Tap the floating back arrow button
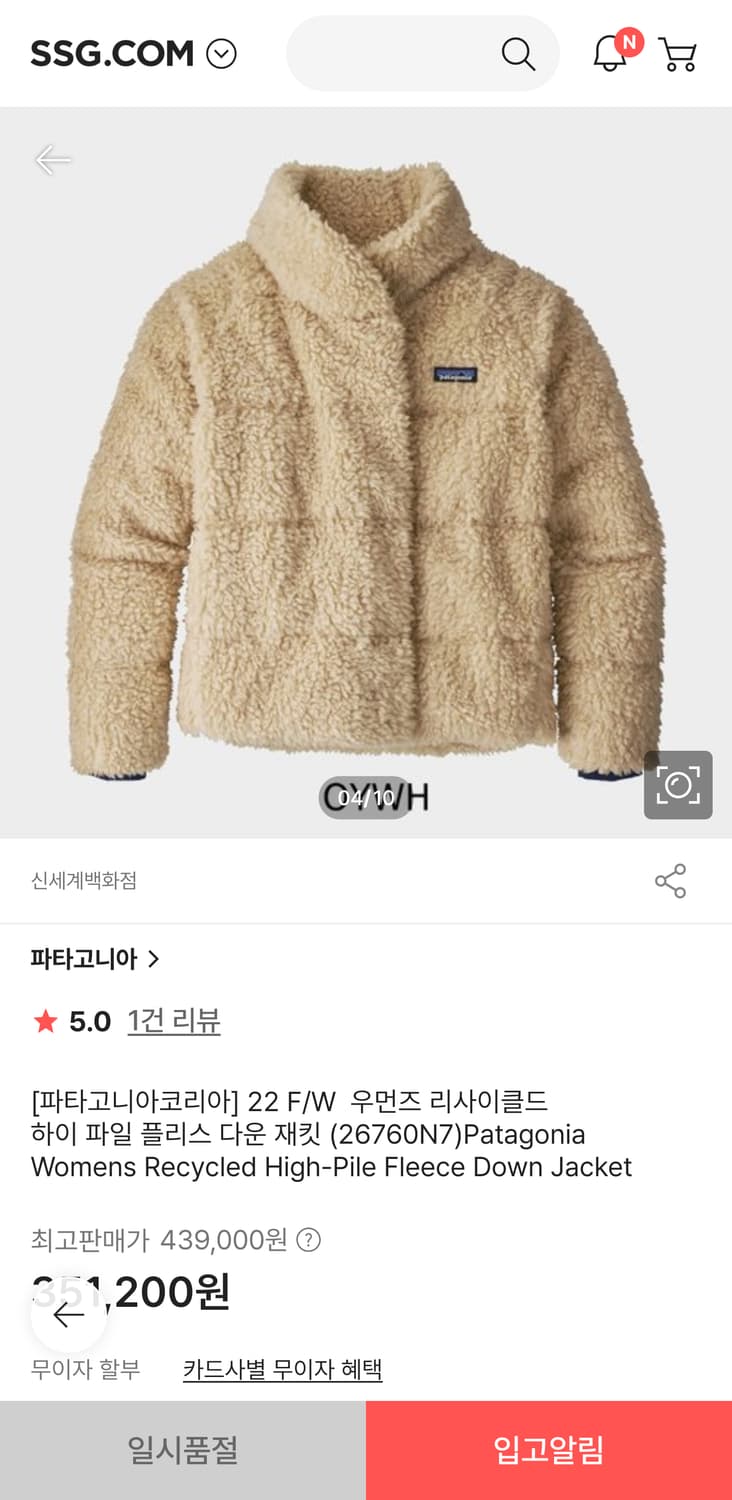732x1500 pixels. [x=67, y=1316]
